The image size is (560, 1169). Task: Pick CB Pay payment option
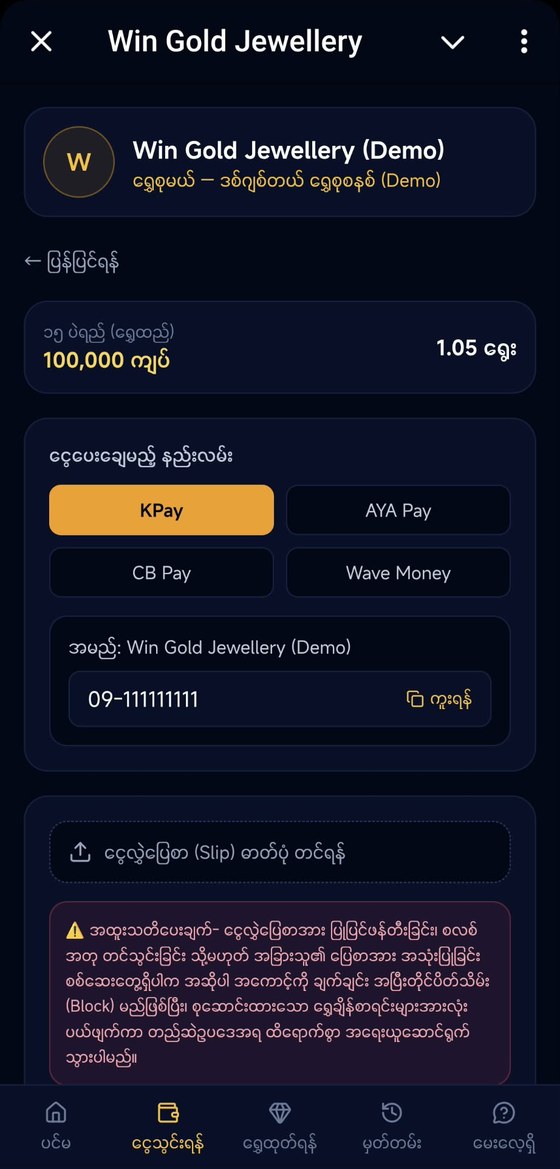pyautogui.click(x=161, y=573)
